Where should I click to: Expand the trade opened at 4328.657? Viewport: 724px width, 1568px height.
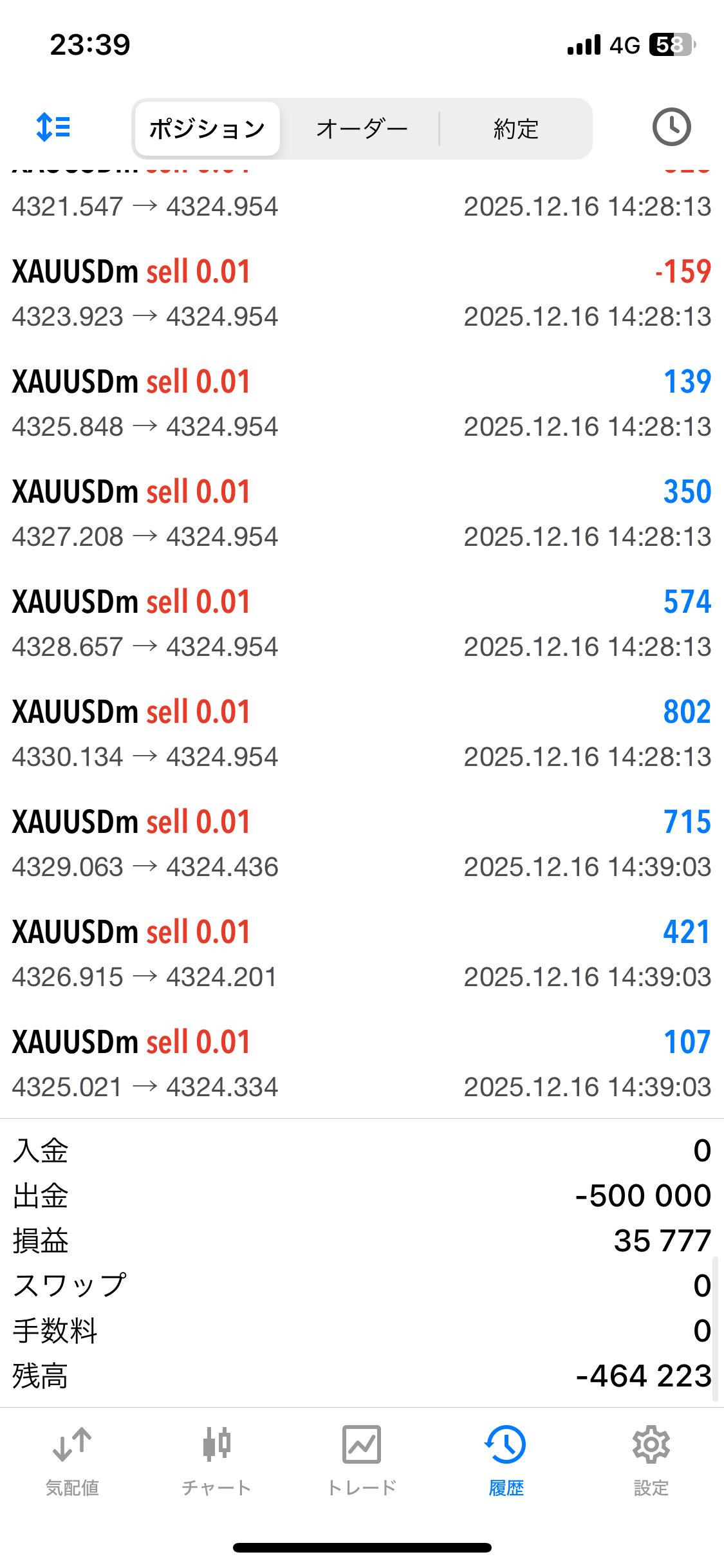tap(362, 624)
